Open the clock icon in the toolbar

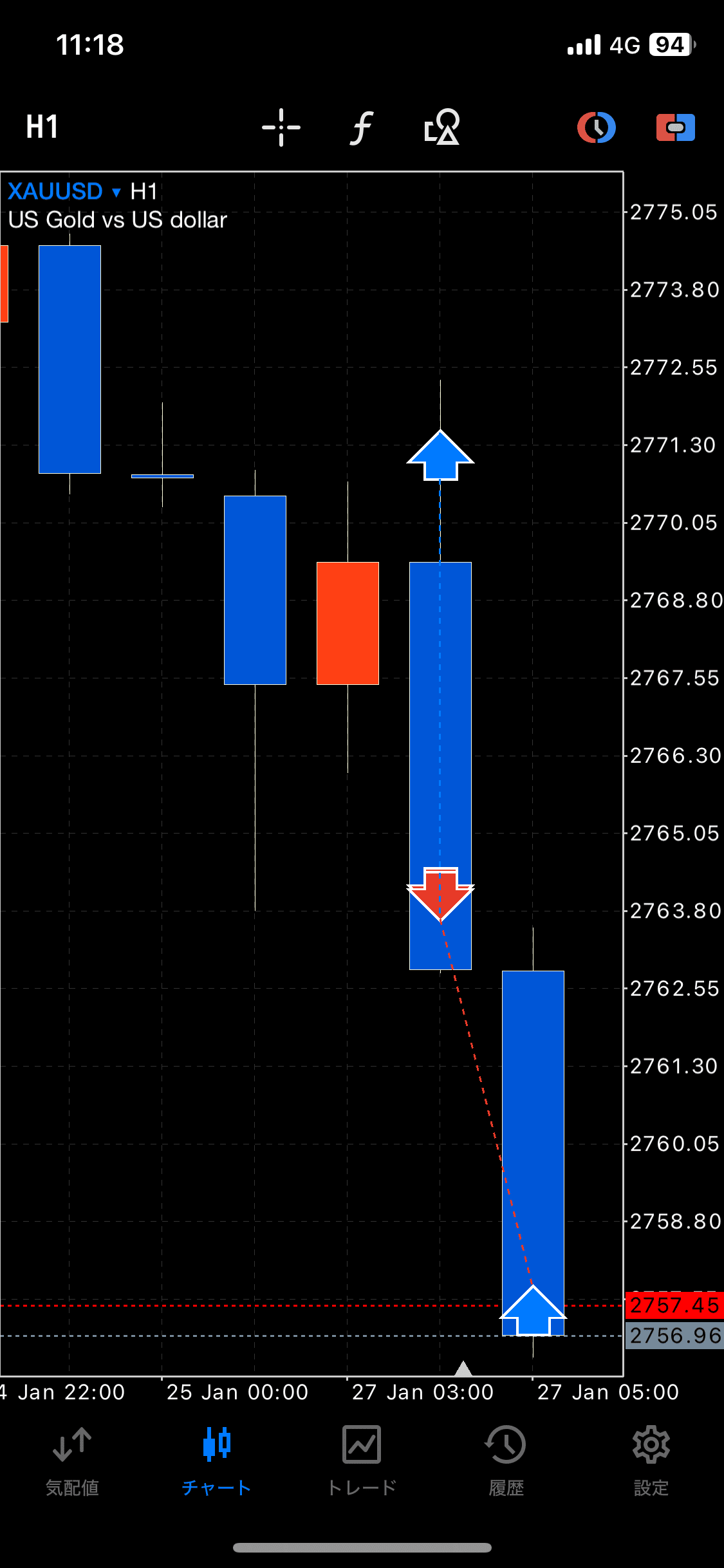point(596,127)
